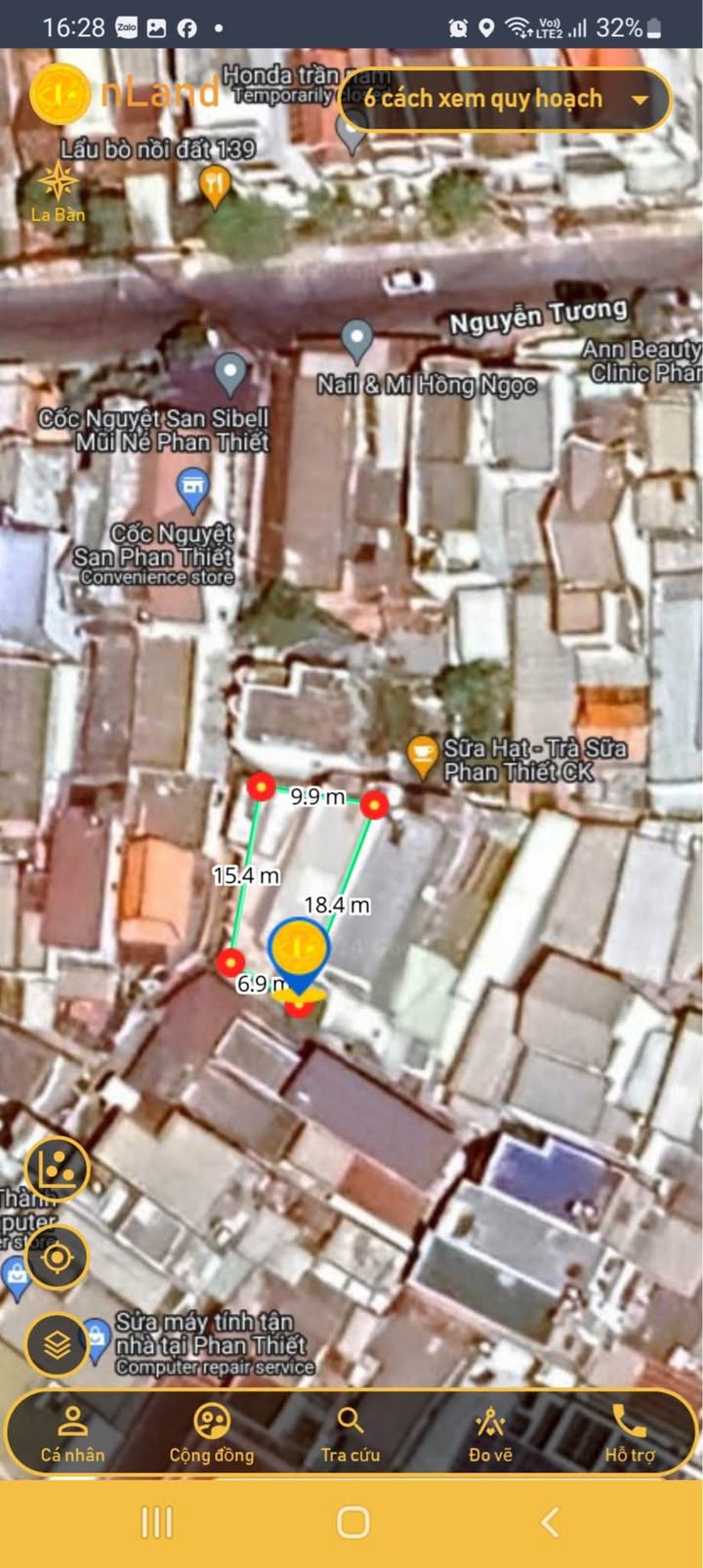Select the Đo vẽ measuring tool
Viewport: 703px width, 1568px height.
pyautogui.click(x=490, y=1434)
